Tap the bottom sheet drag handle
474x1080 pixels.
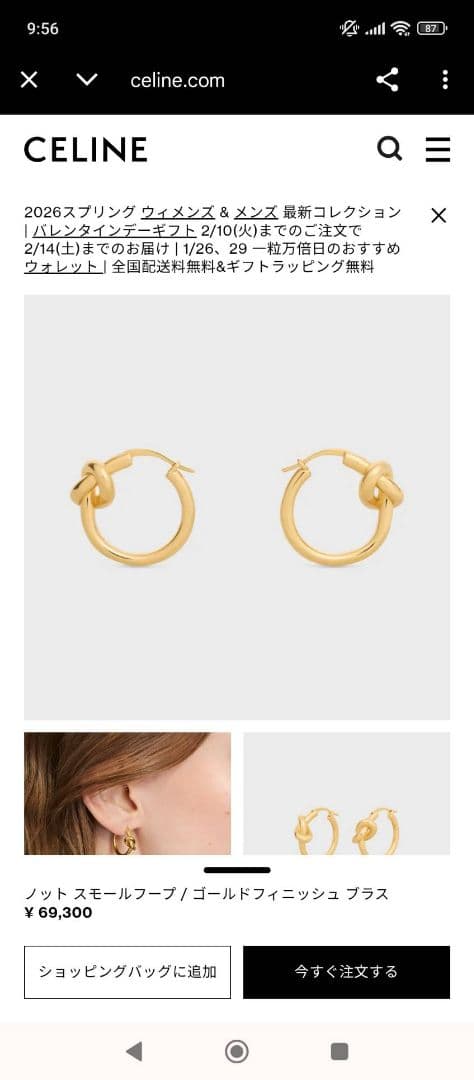coord(237,870)
